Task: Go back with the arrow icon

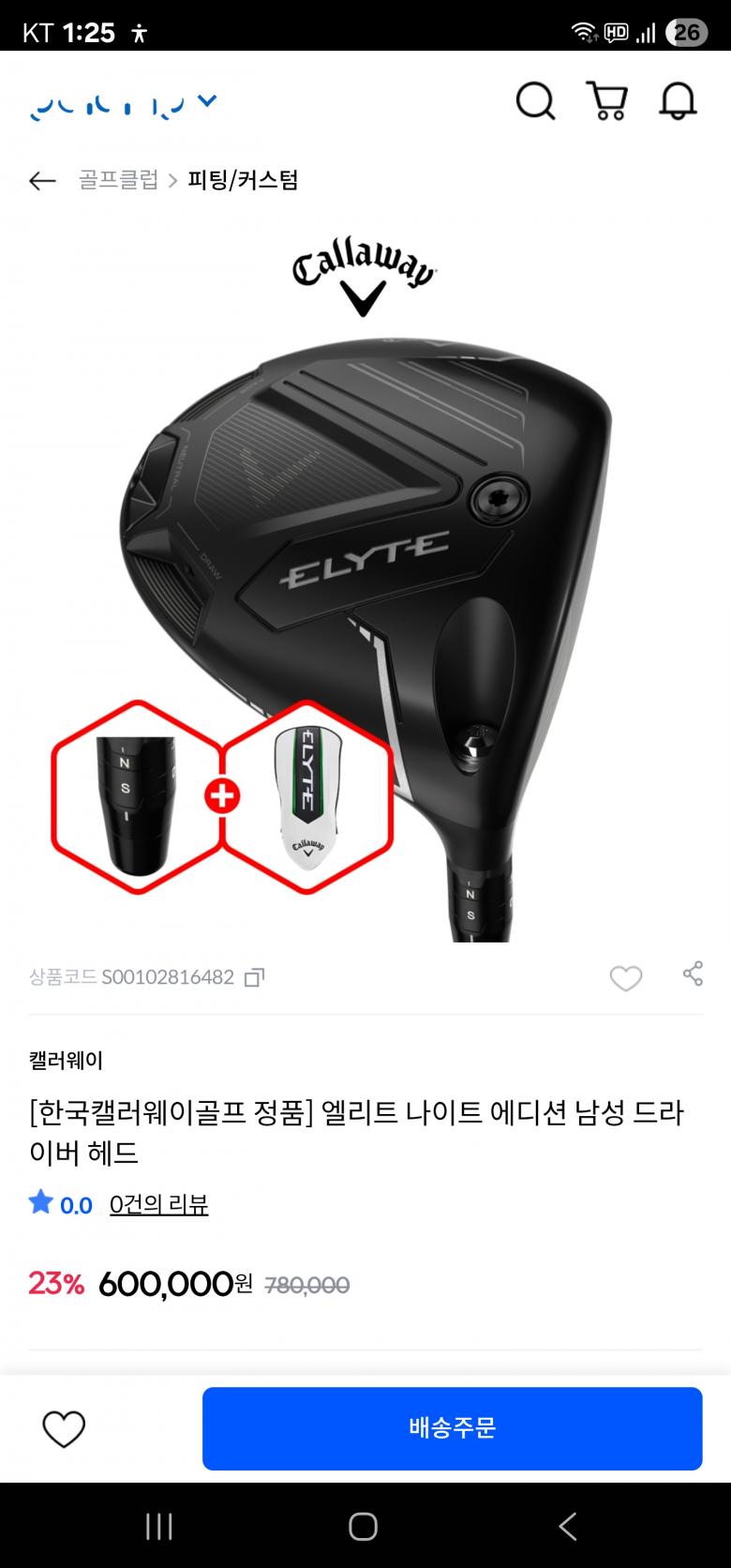Action: pyautogui.click(x=42, y=181)
